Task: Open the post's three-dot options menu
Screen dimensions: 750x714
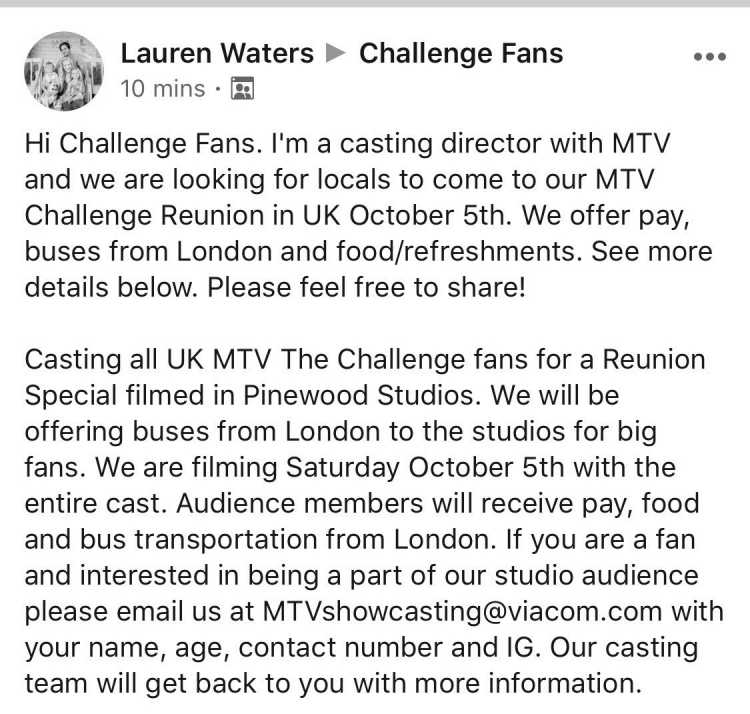Action: pos(709,57)
